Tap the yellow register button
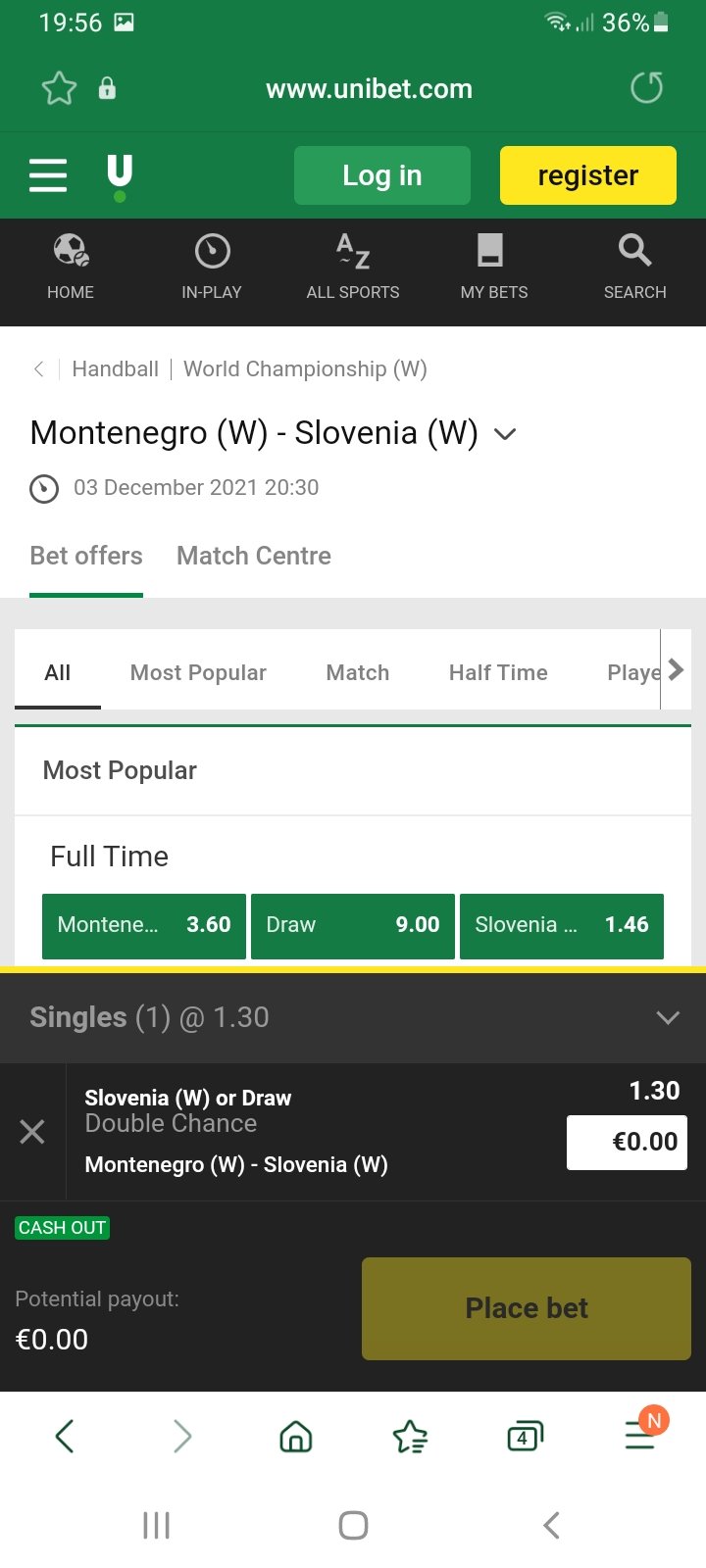The image size is (706, 1568). pos(588,175)
